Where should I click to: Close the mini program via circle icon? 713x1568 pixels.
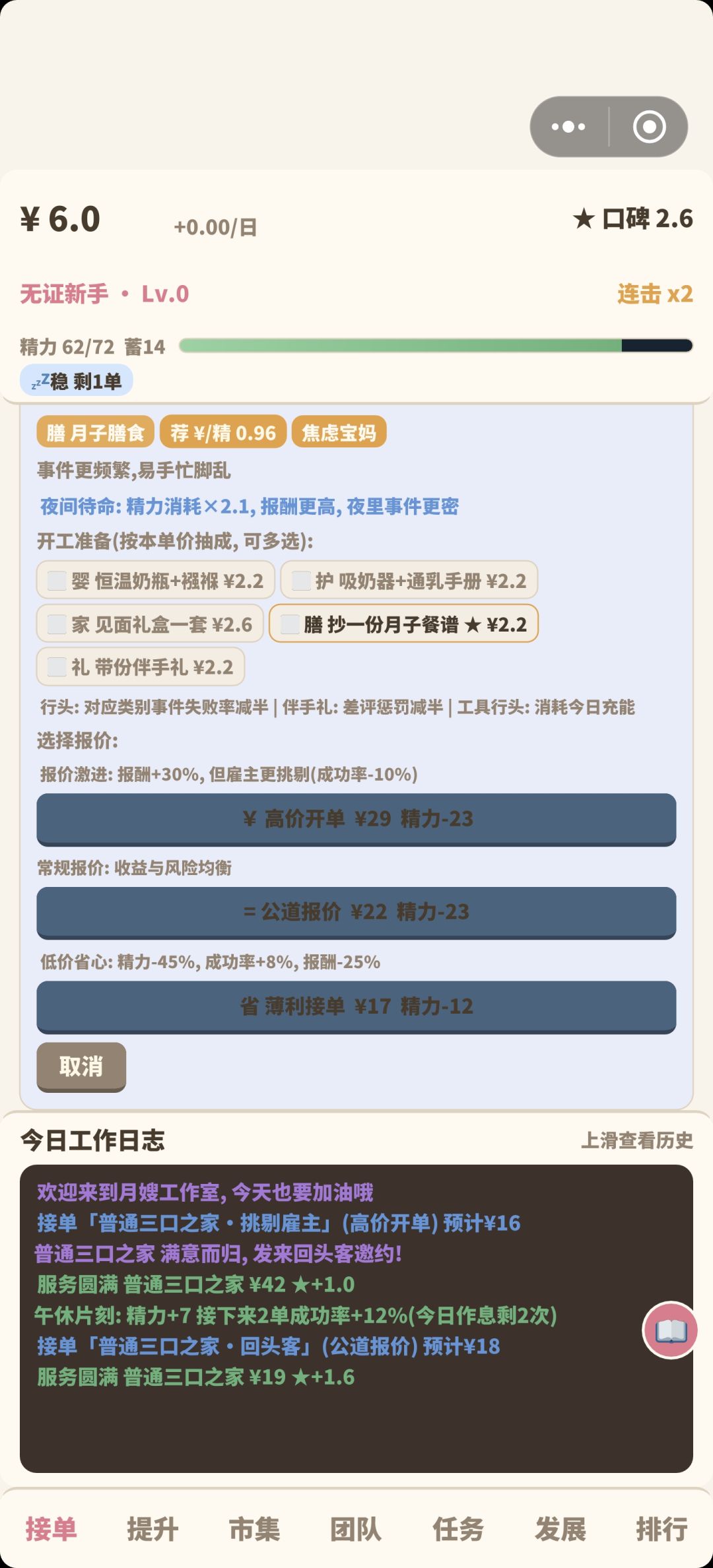649,127
